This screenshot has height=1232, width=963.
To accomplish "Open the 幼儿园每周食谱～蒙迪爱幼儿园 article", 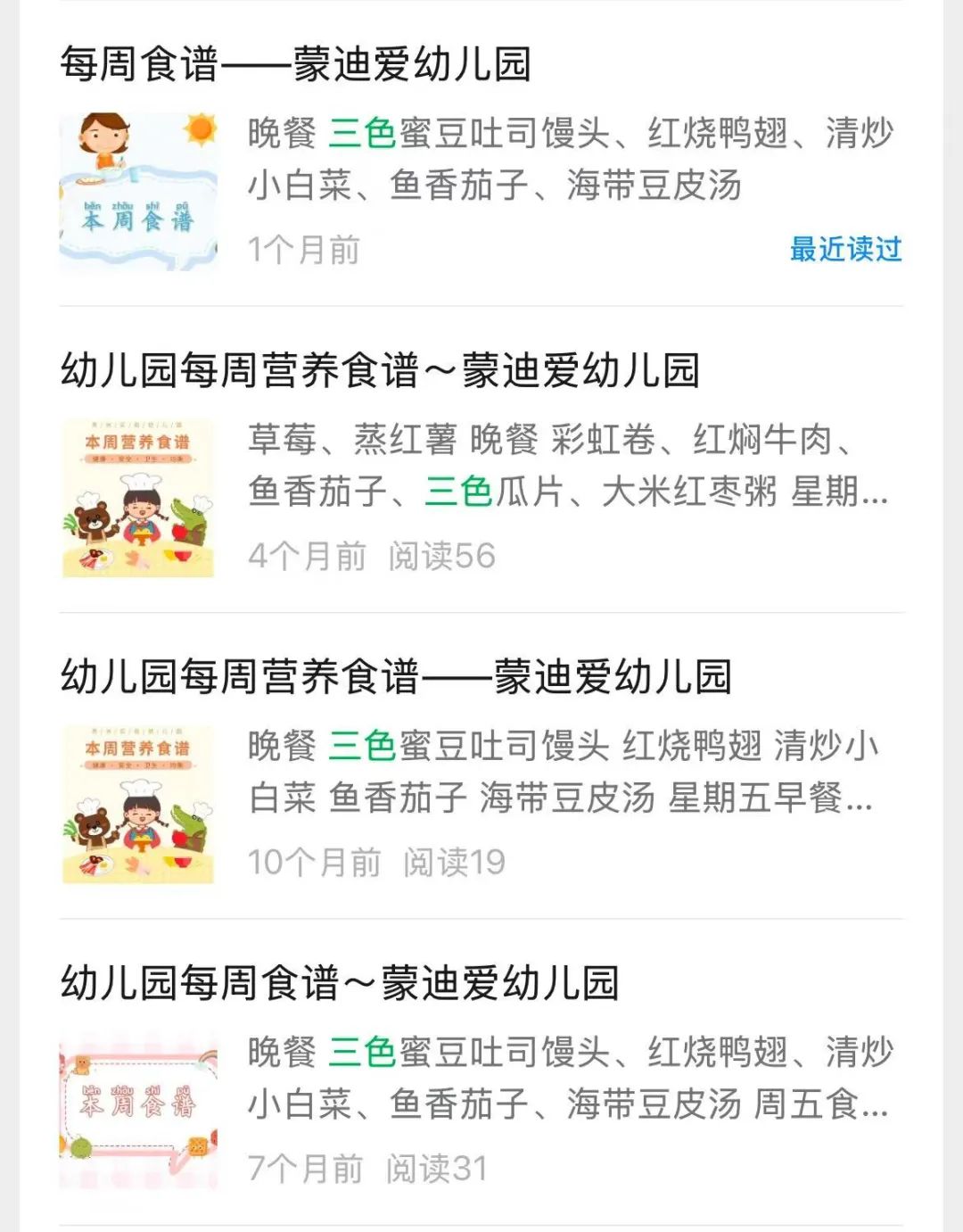I will click(340, 983).
